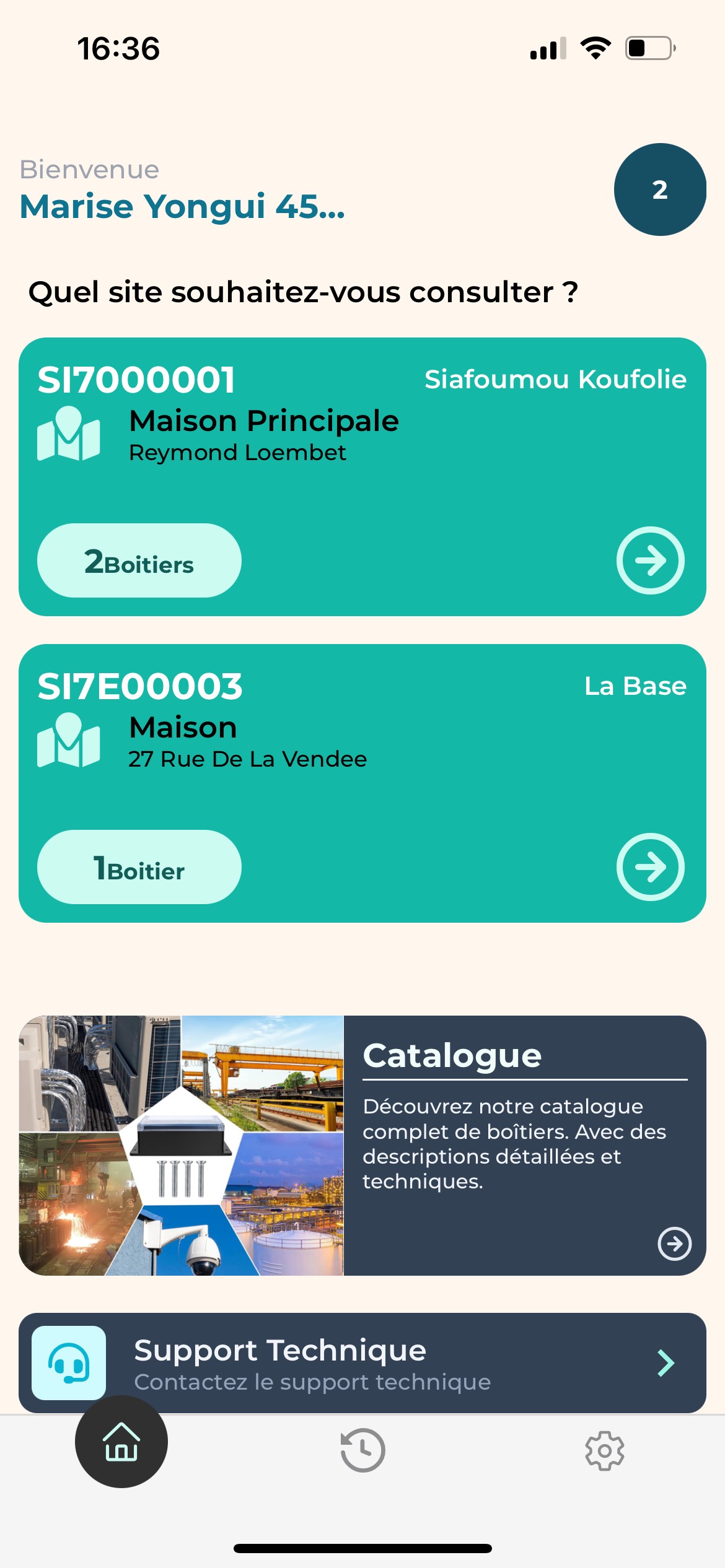Go to the home tab
725x1568 pixels.
(x=121, y=1442)
